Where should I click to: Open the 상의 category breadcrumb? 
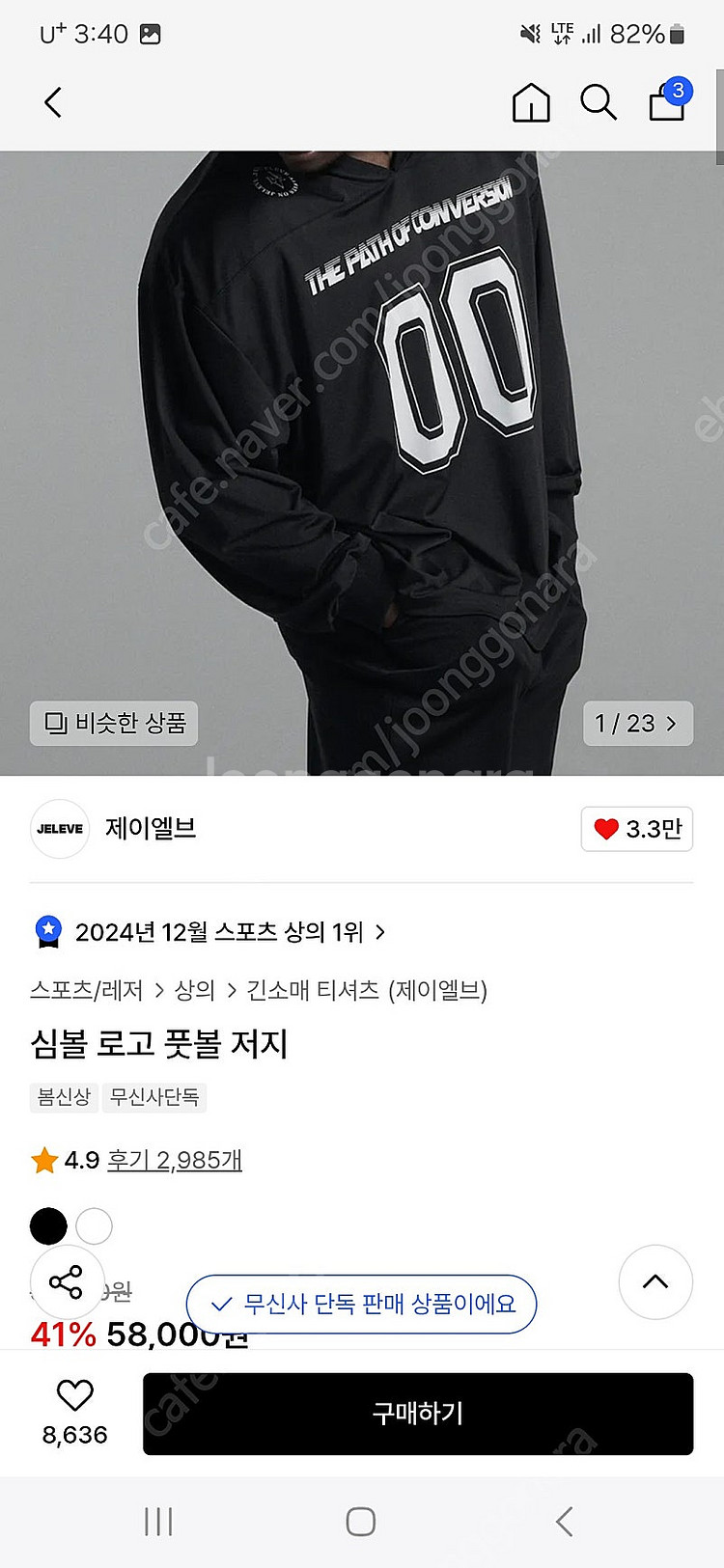pyautogui.click(x=194, y=990)
